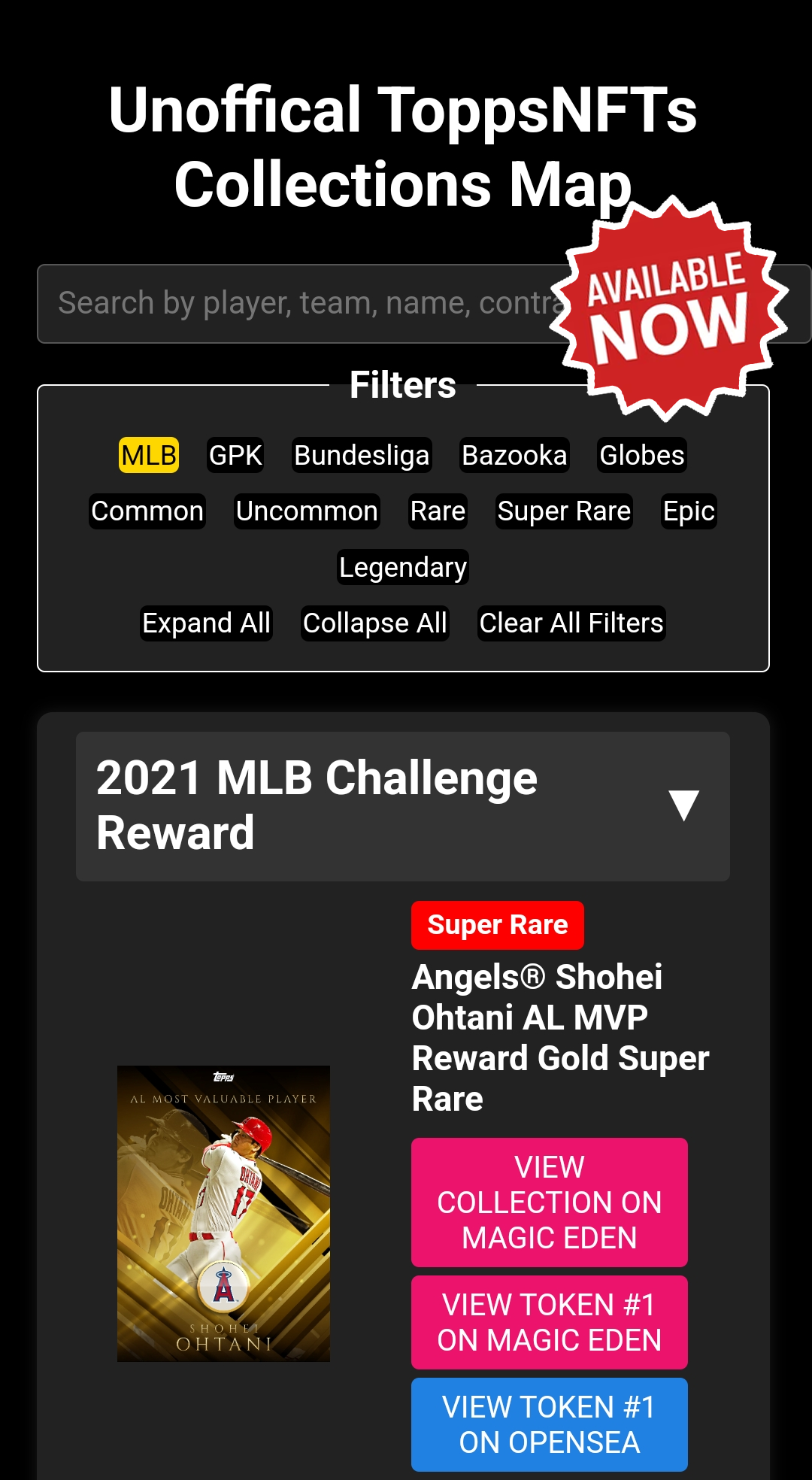Enable the Uncommon rarity filter
Screen dimensions: 812x1480
click(x=306, y=511)
